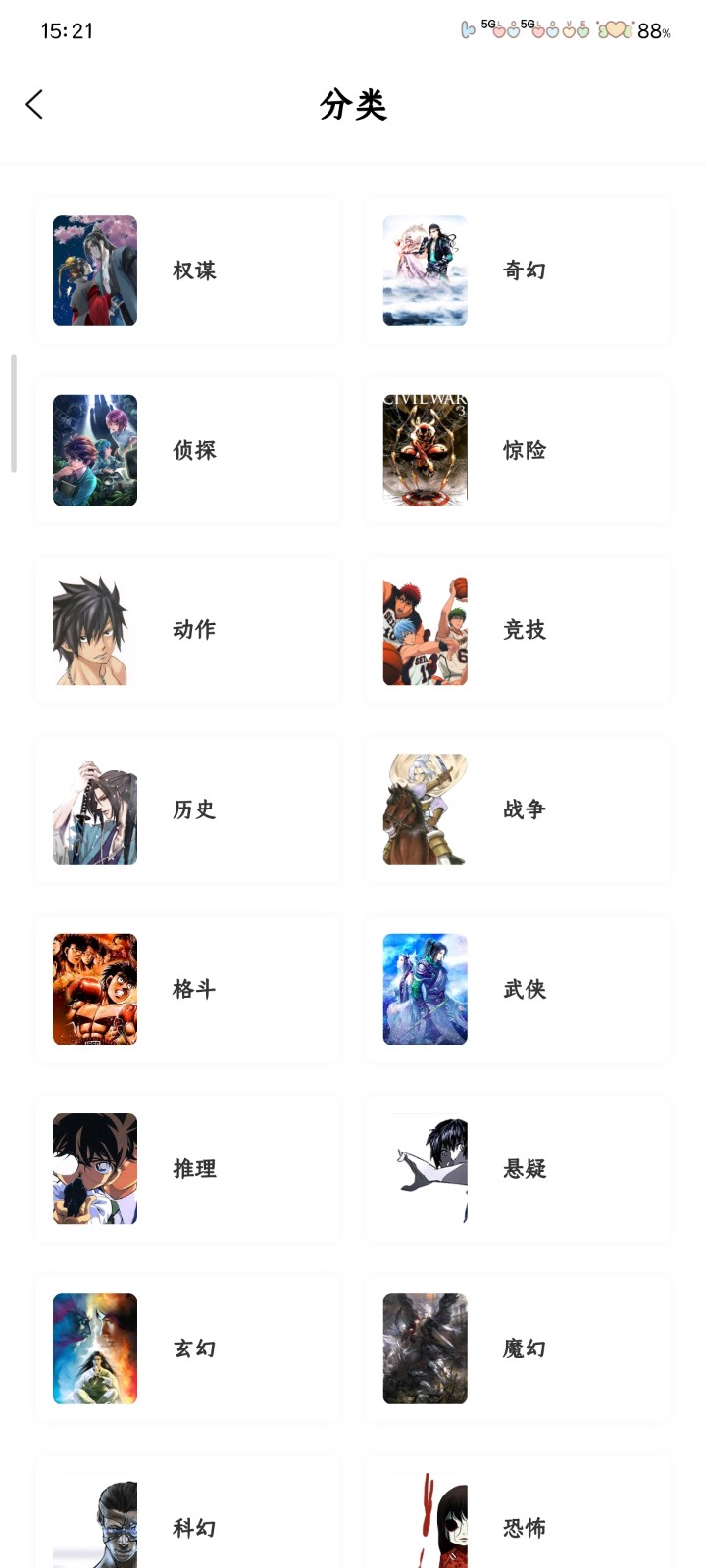Select the 武侠 category card
The height and width of the screenshot is (1568, 706).
click(x=520, y=989)
